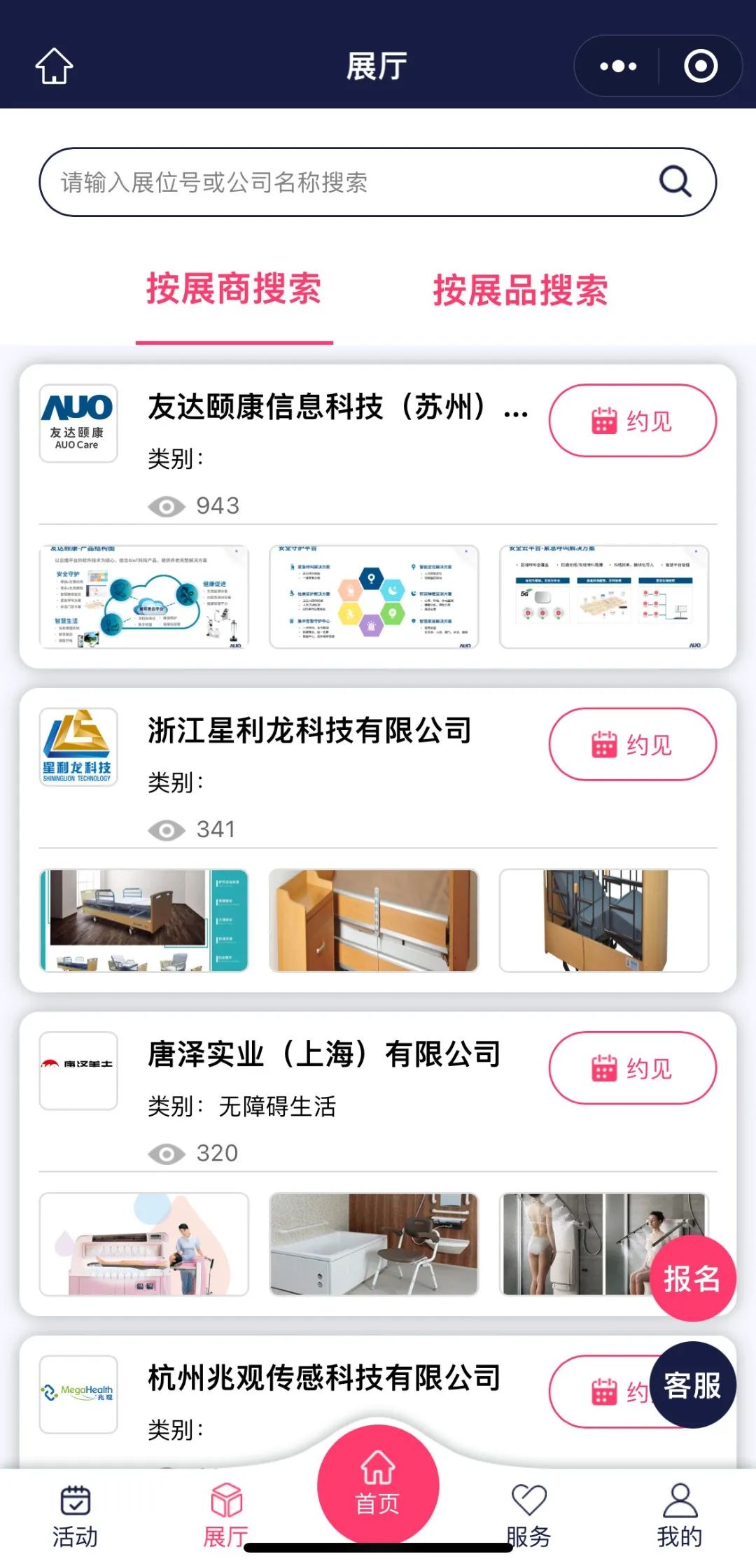The height and width of the screenshot is (1568, 756).
Task: Switch to the 按展品搜索 tab
Action: 520,290
